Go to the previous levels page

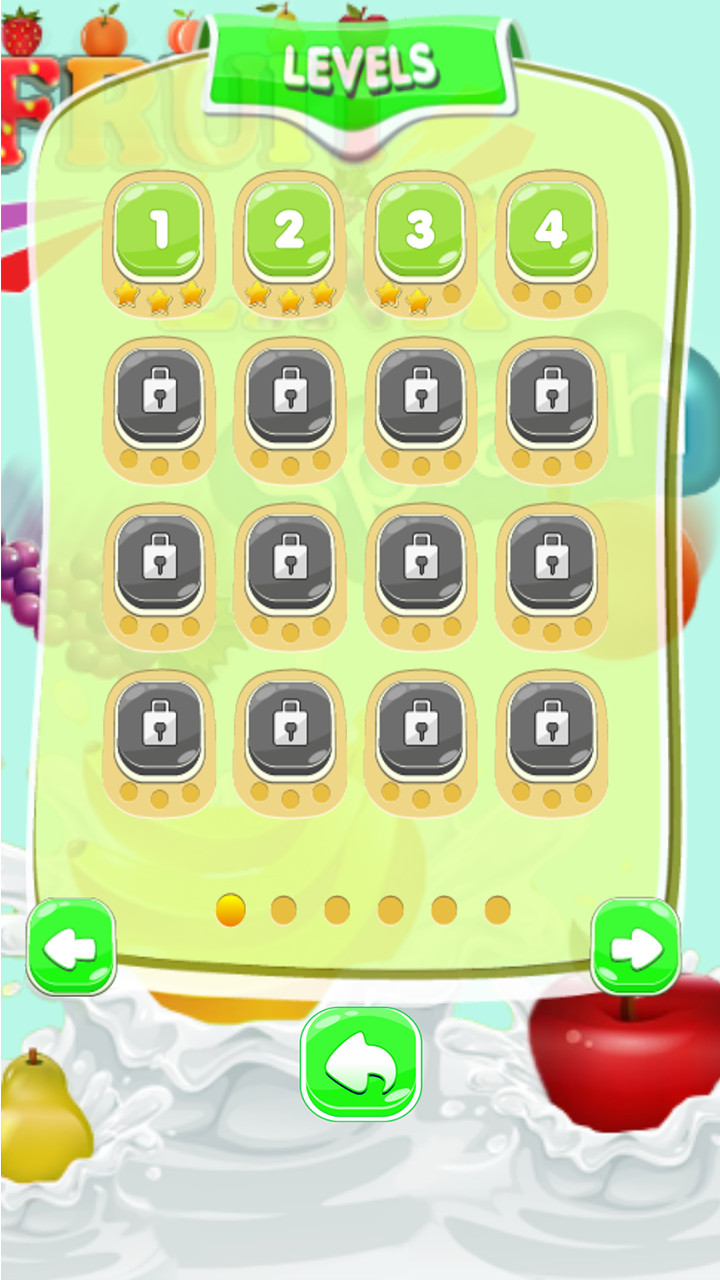71,946
